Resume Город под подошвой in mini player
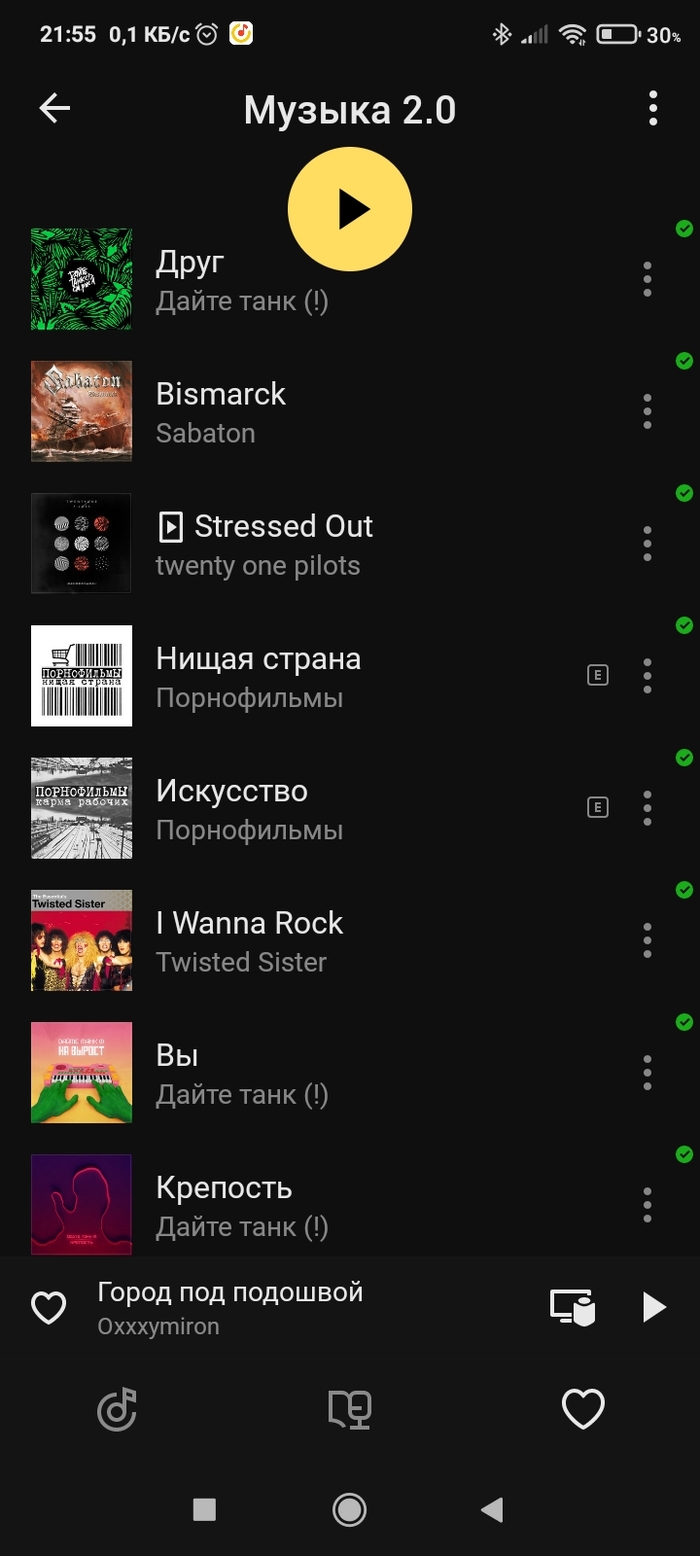The height and width of the screenshot is (1556, 700). click(653, 1307)
